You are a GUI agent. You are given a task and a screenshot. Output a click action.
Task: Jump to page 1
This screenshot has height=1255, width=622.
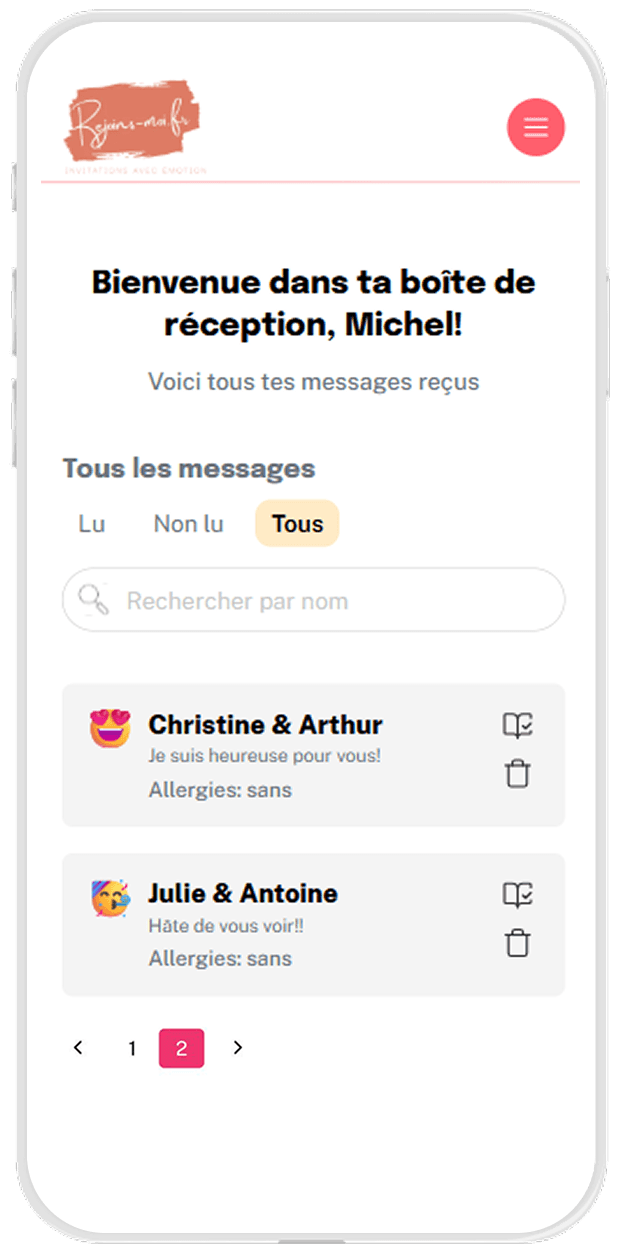pyautogui.click(x=131, y=1049)
